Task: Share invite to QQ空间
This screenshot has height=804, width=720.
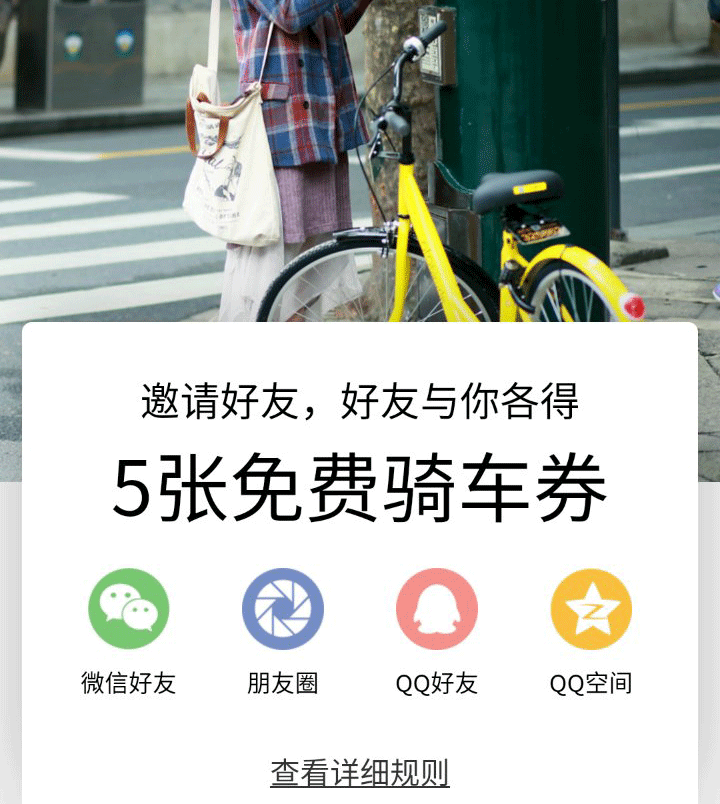Action: 591,609
